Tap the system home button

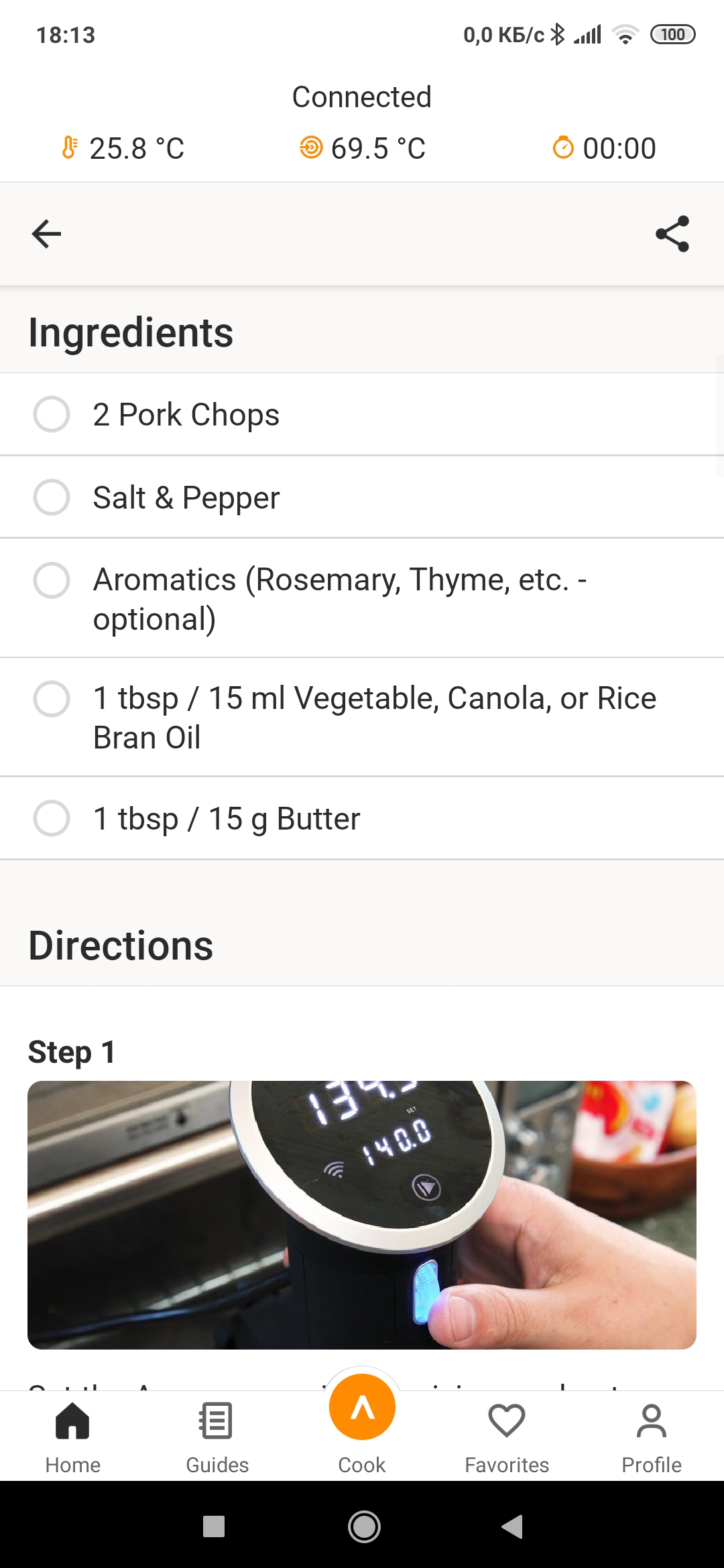[x=364, y=1527]
